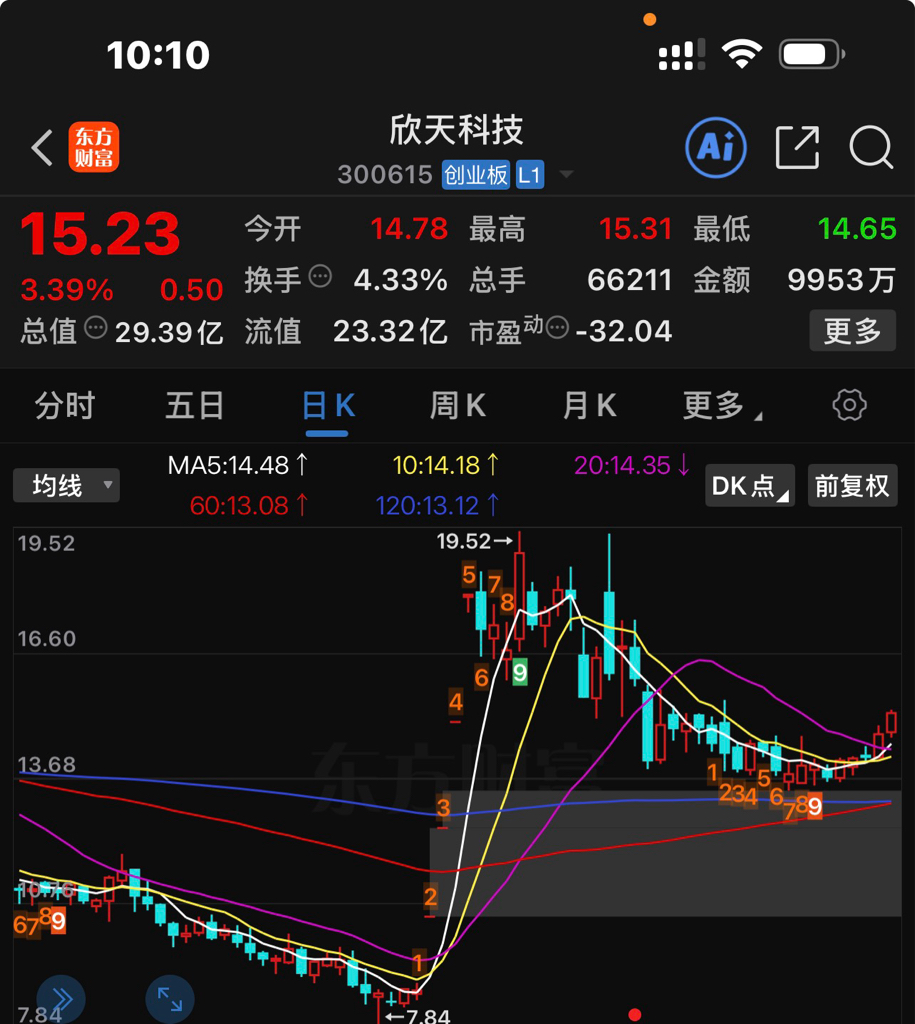
Task: Open the stock search magnifier
Action: (871, 148)
